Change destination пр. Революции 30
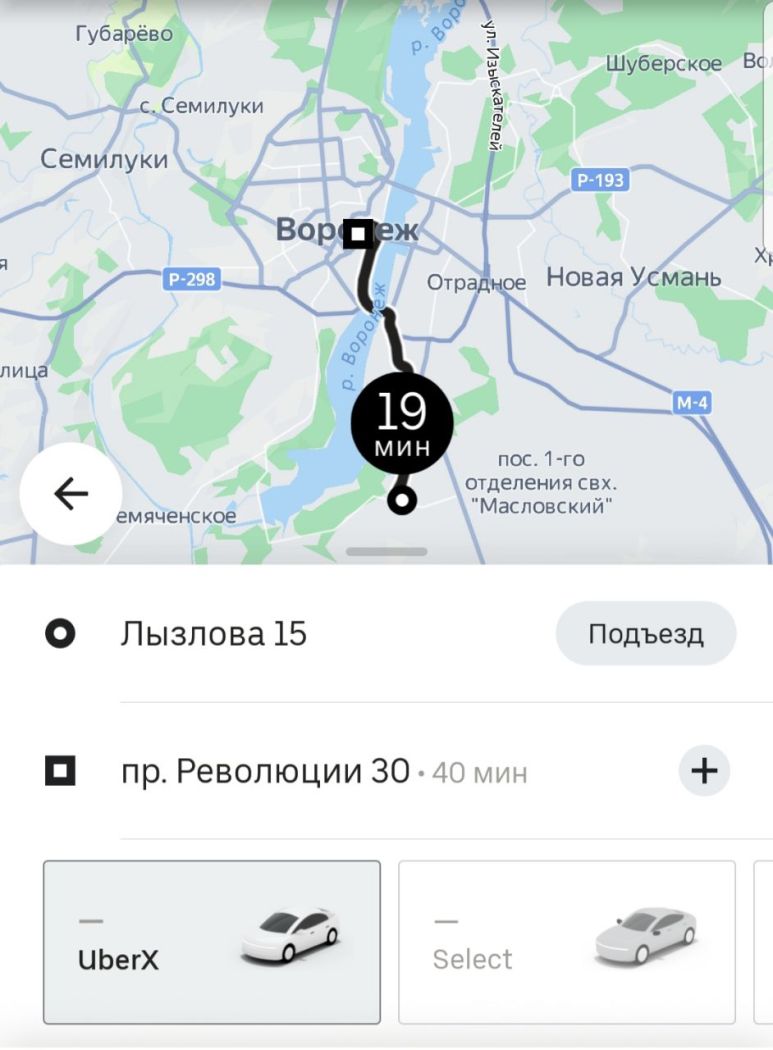 click(x=265, y=771)
